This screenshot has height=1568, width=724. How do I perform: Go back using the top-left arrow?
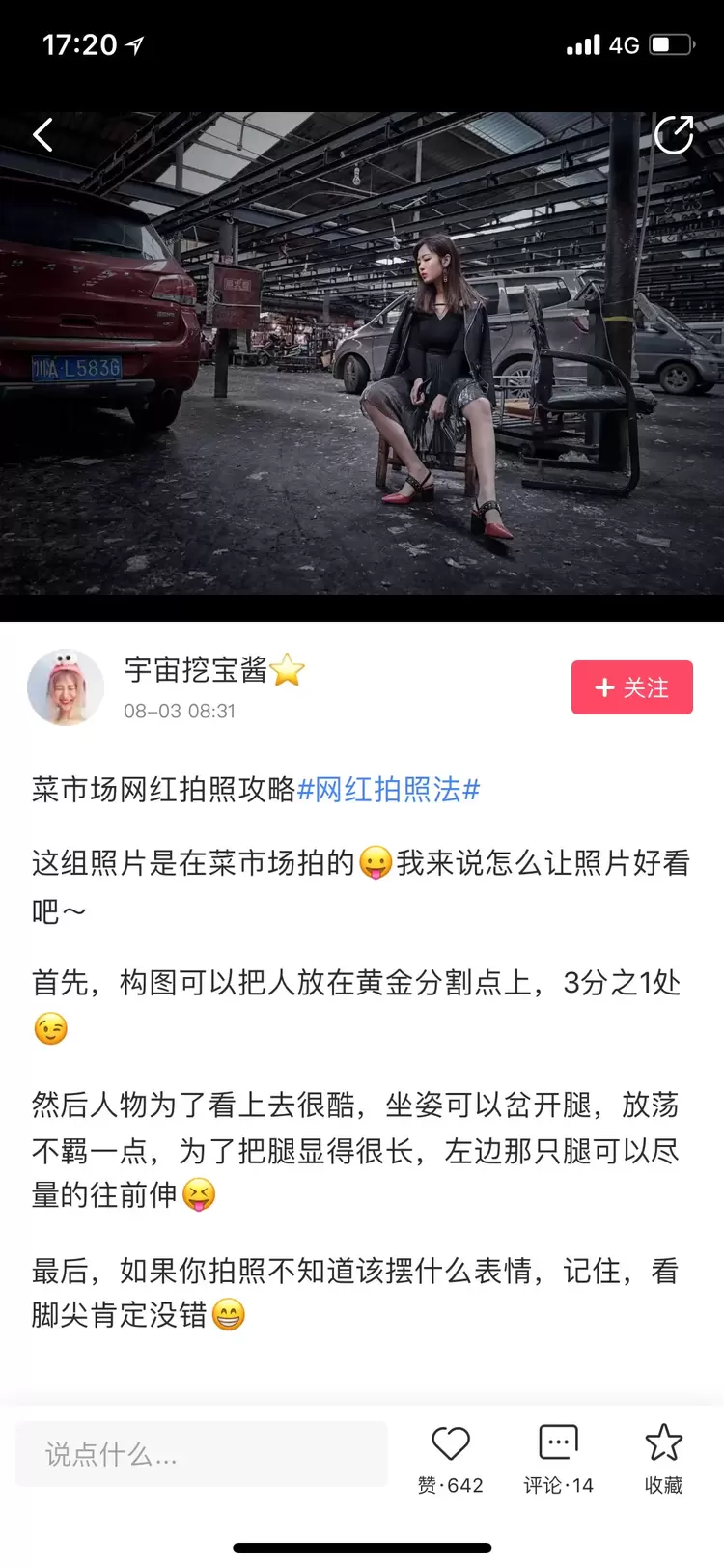tap(42, 135)
